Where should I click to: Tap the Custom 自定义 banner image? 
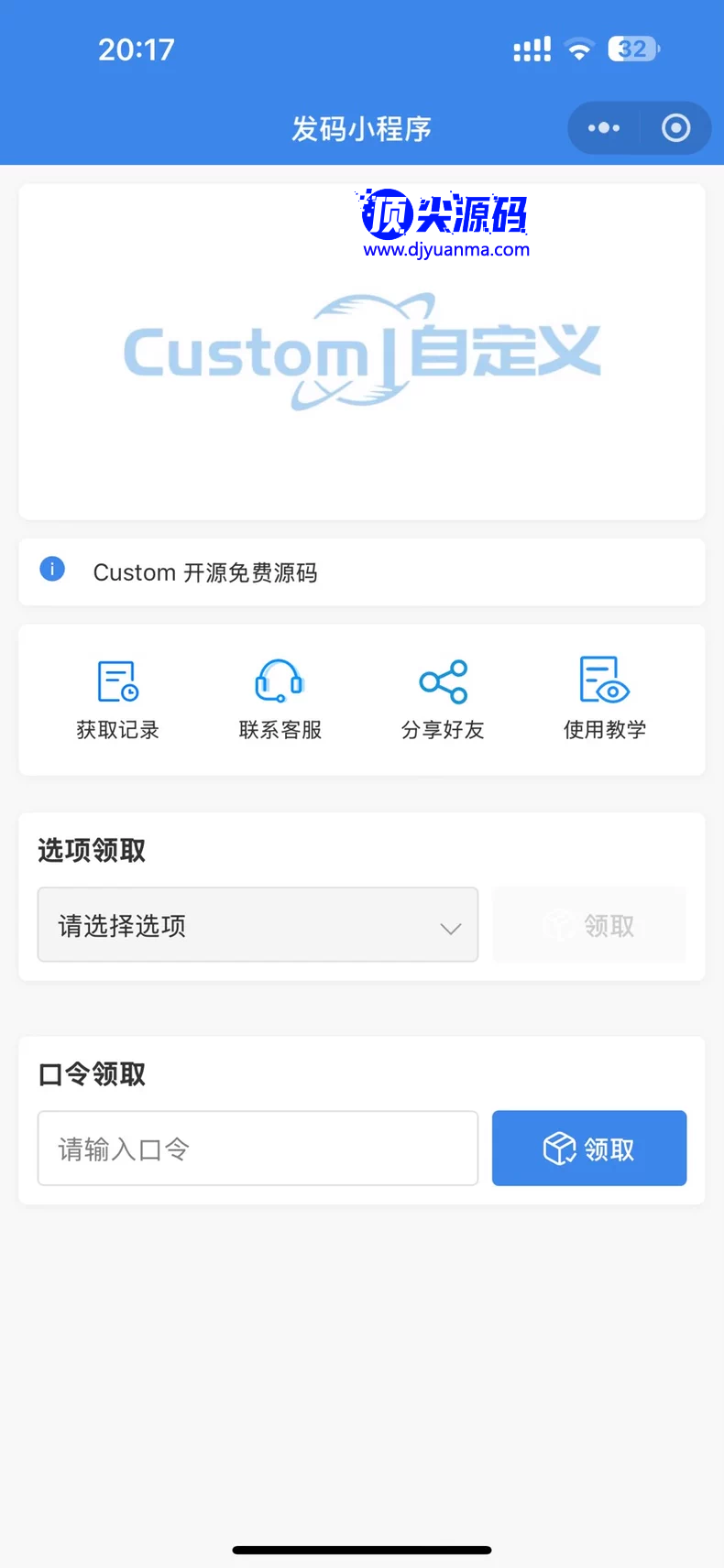[x=362, y=353]
